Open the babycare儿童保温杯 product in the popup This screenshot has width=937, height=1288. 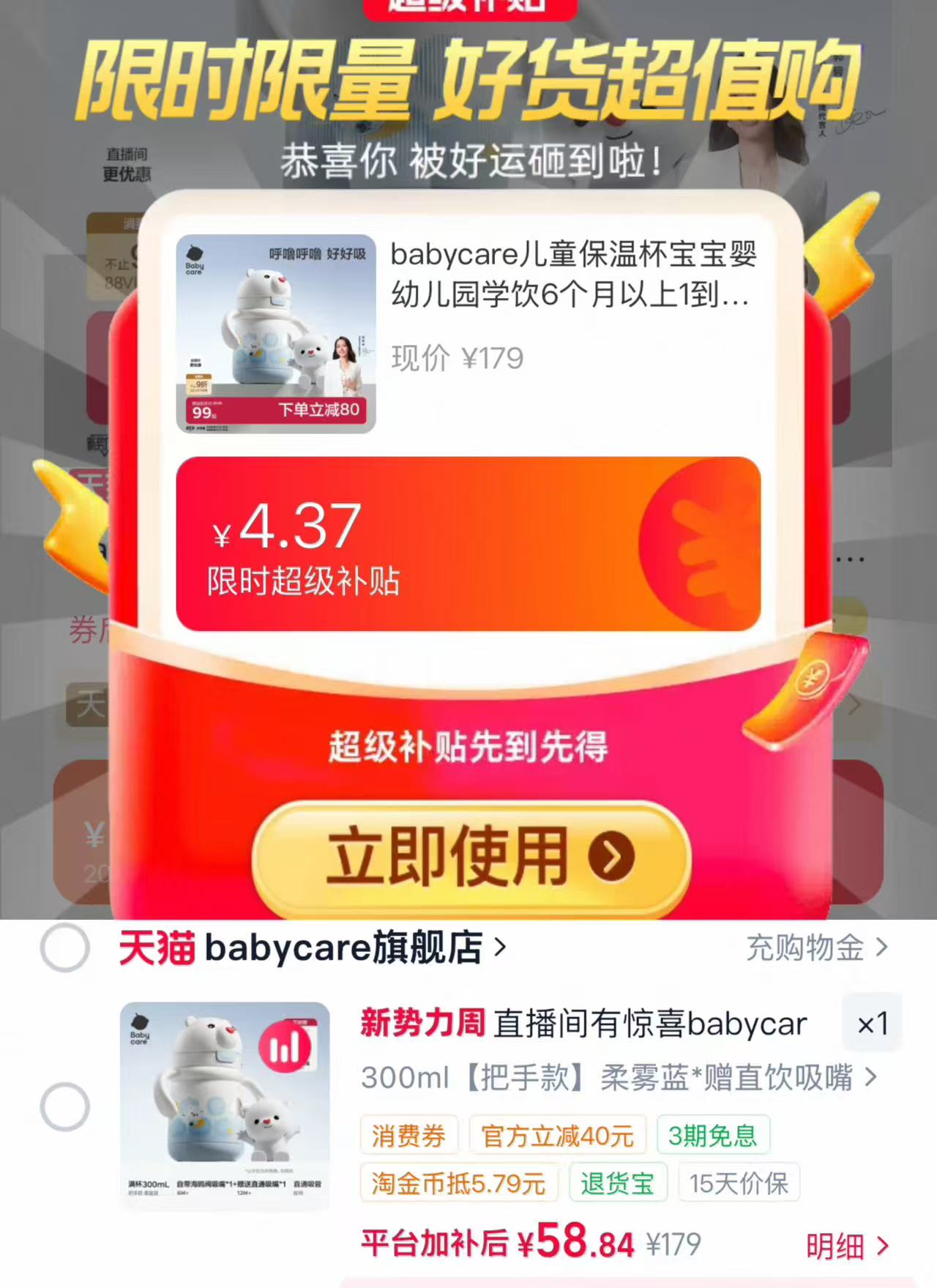pos(468,333)
